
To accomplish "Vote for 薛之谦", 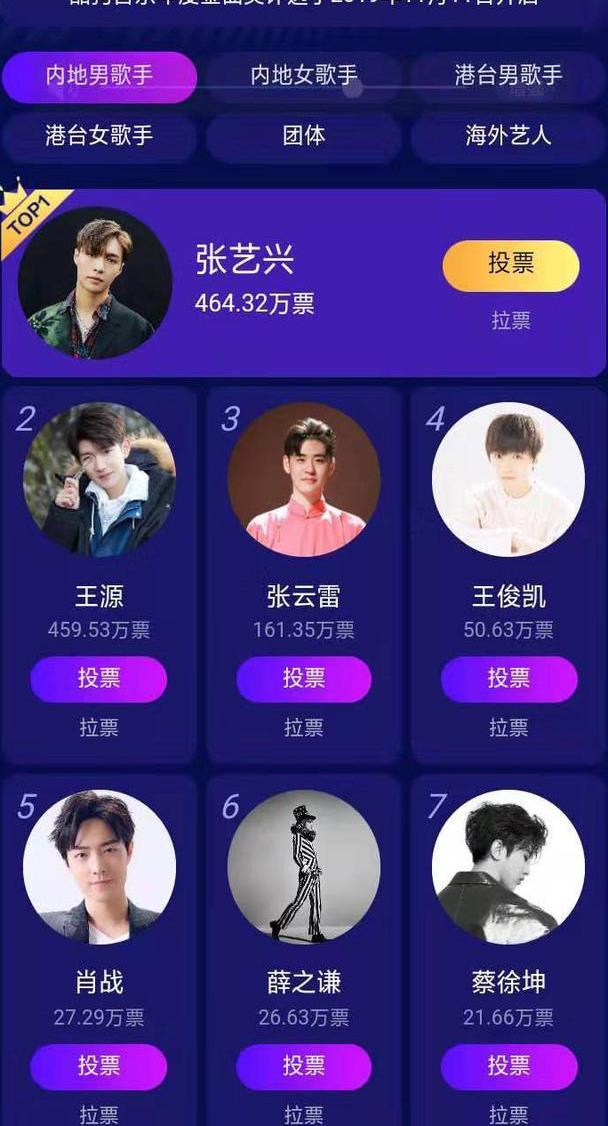I will click(x=304, y=1066).
